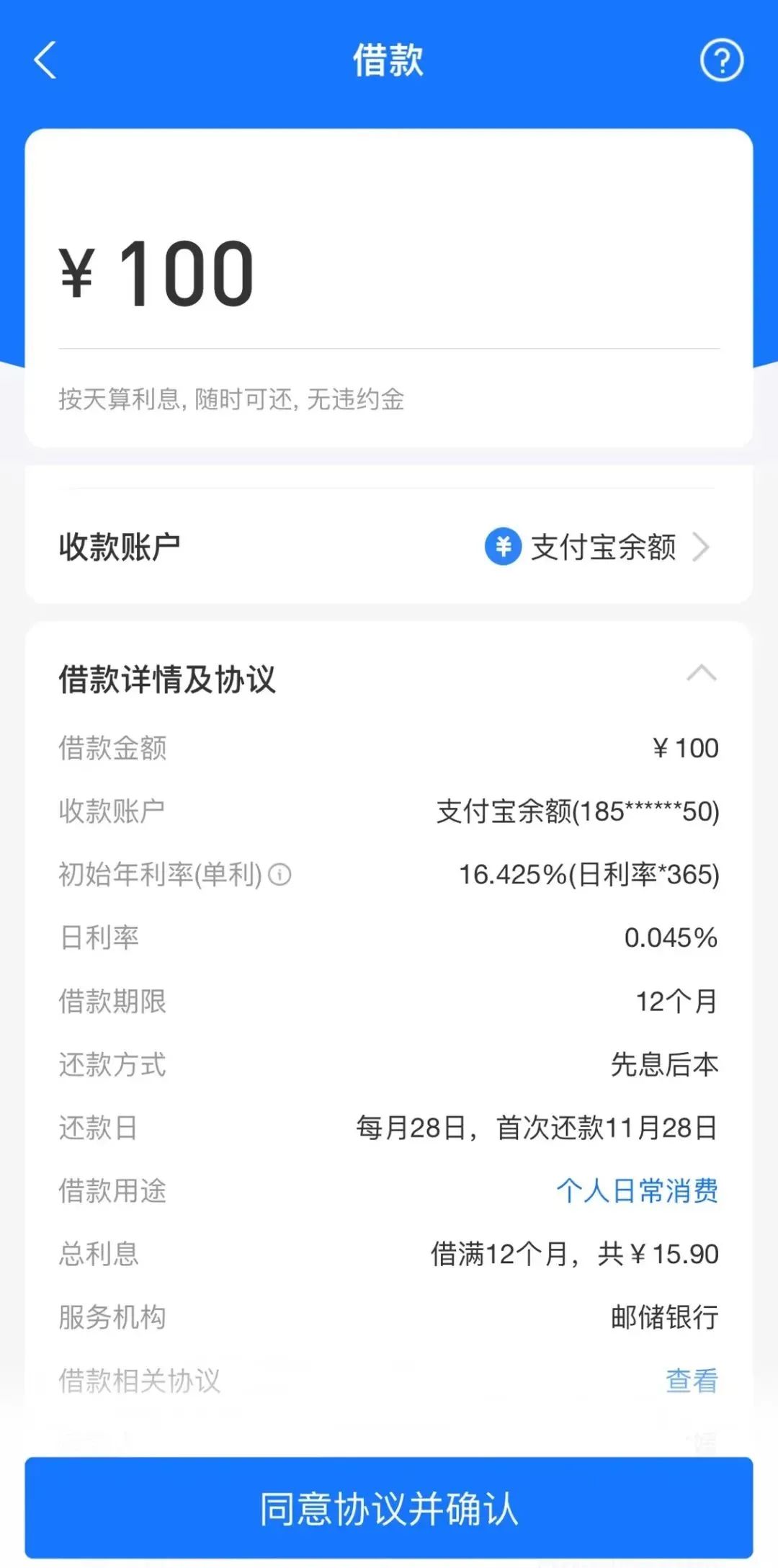Viewport: 778px width, 1568px height.
Task: Change 借款用途 from 个人日常消费
Action: coord(638,1192)
